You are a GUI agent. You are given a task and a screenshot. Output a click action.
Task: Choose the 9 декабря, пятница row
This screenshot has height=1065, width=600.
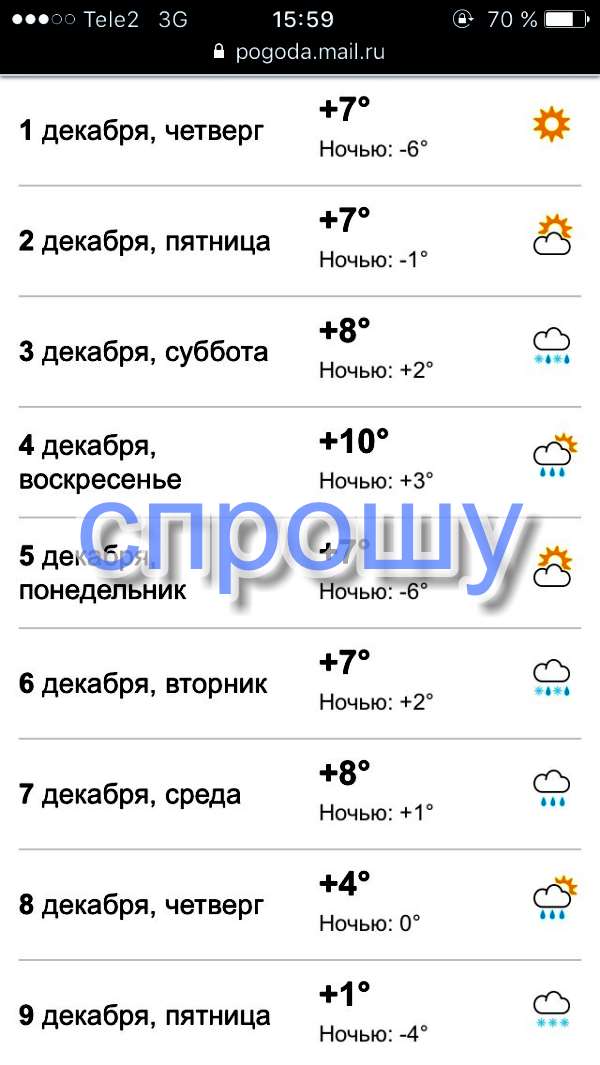(145, 1017)
